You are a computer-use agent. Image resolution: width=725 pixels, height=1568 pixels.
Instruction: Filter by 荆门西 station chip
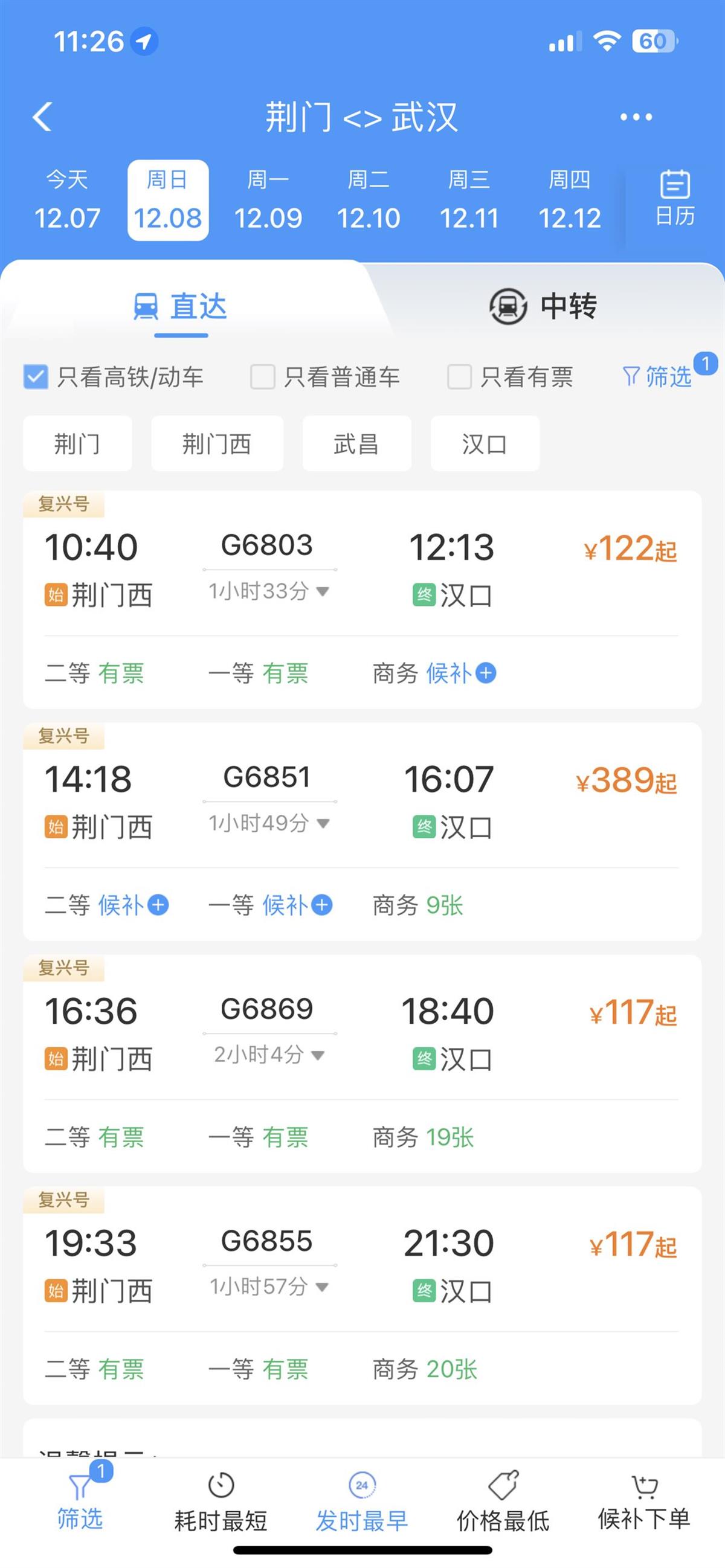(217, 444)
